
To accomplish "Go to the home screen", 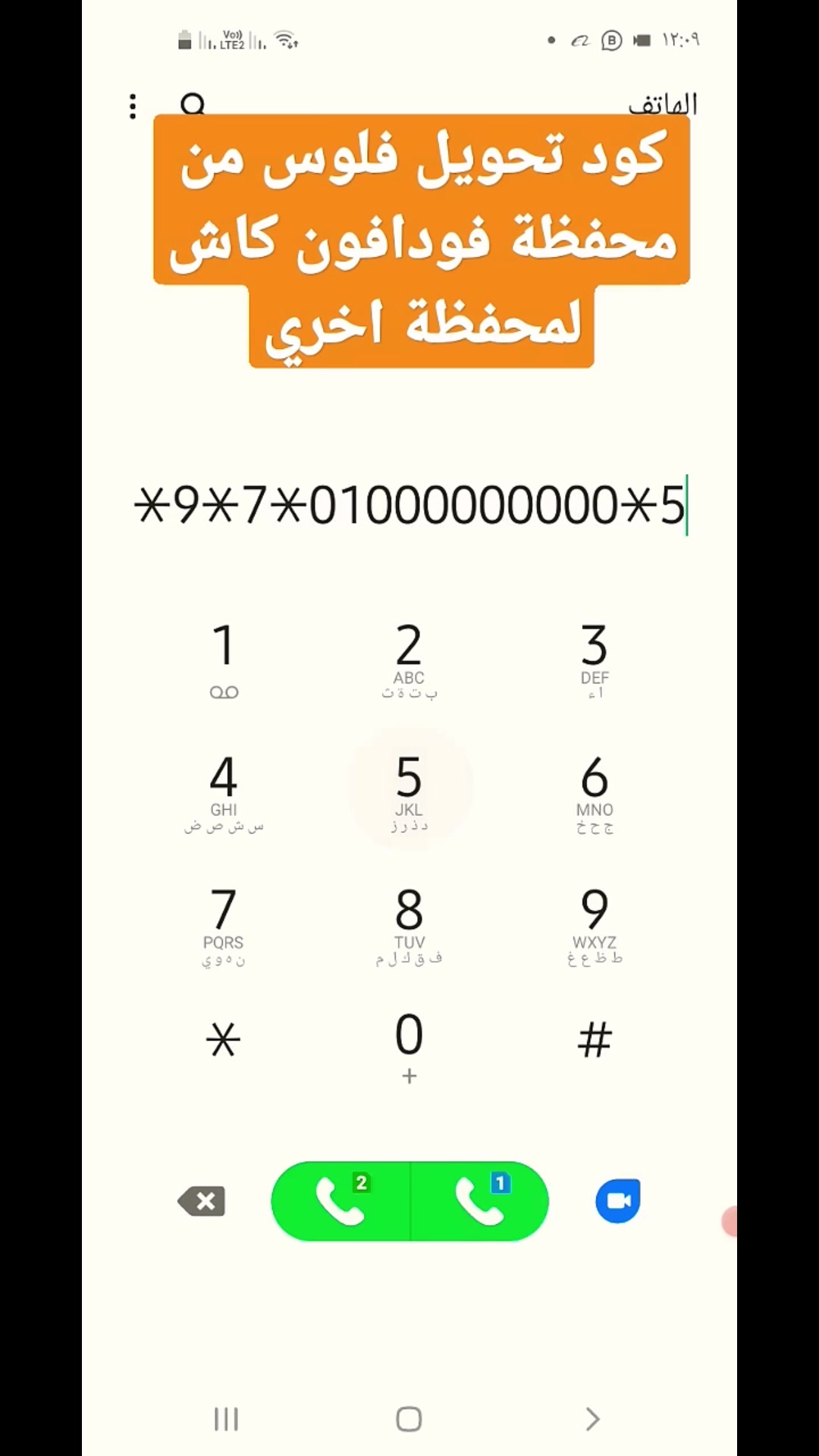I will point(409,1419).
